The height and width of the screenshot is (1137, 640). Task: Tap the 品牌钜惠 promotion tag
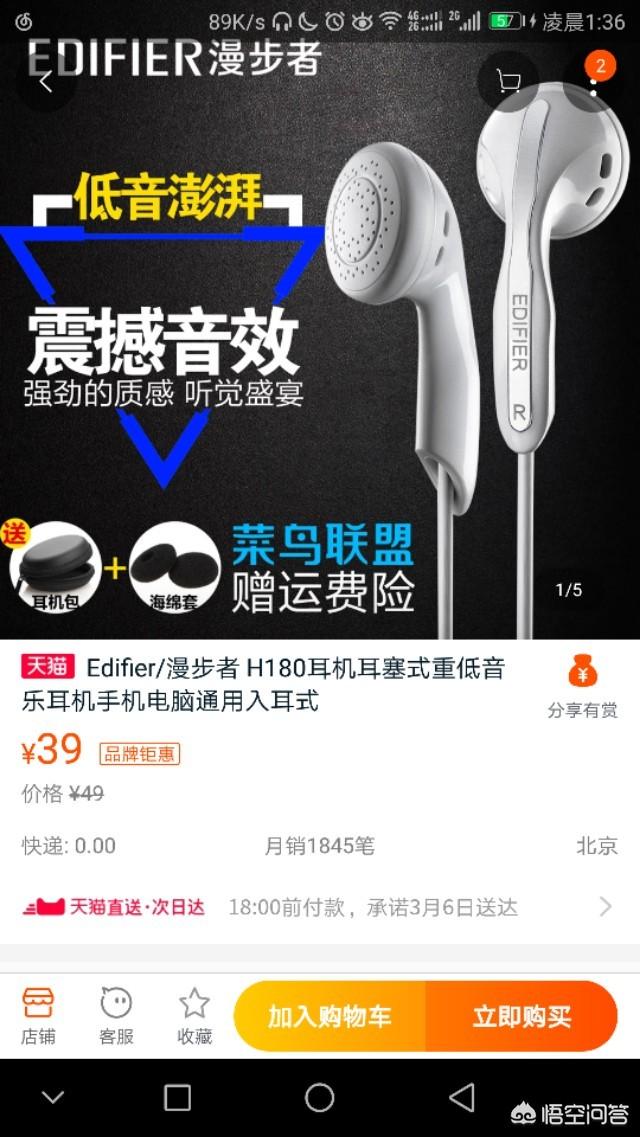point(139,754)
